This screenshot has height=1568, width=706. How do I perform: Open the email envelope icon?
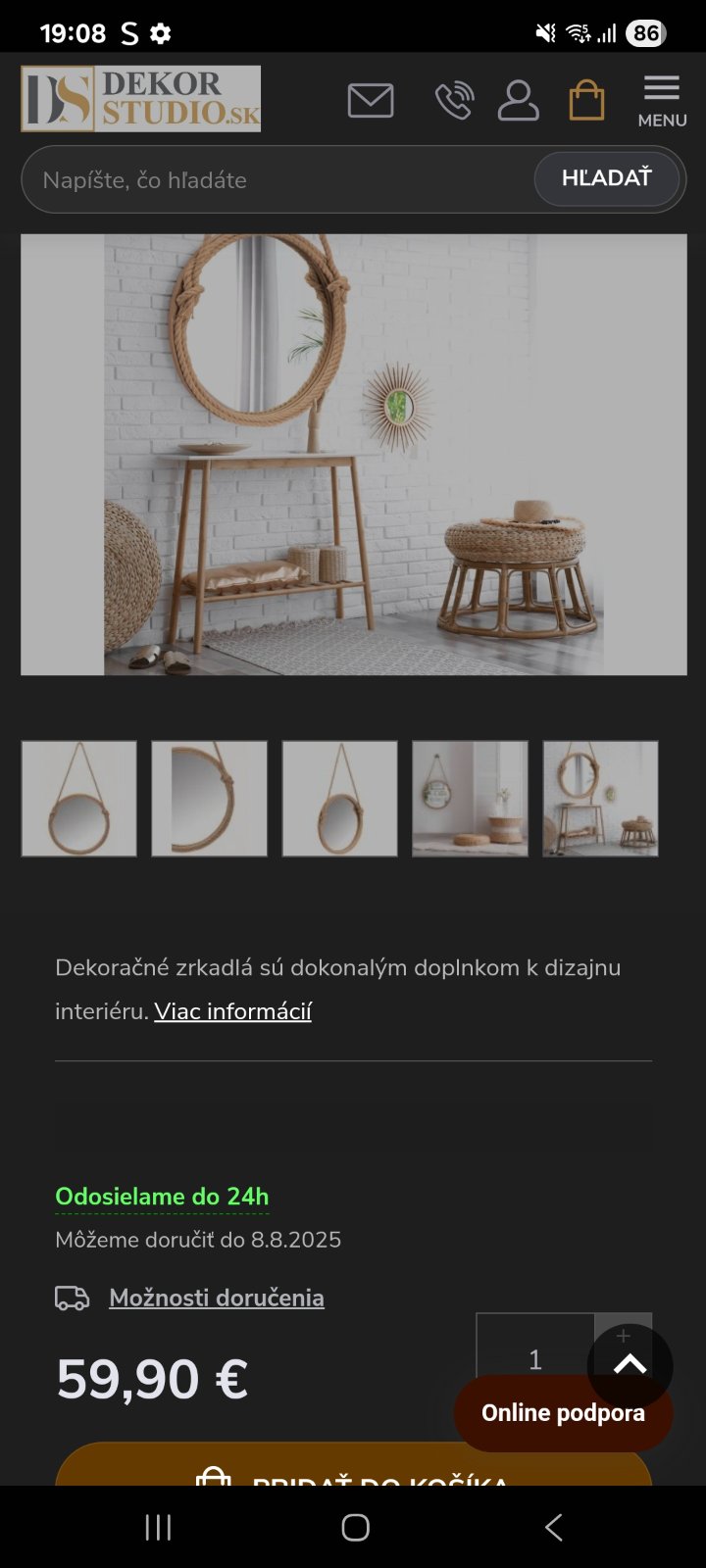pos(371,100)
